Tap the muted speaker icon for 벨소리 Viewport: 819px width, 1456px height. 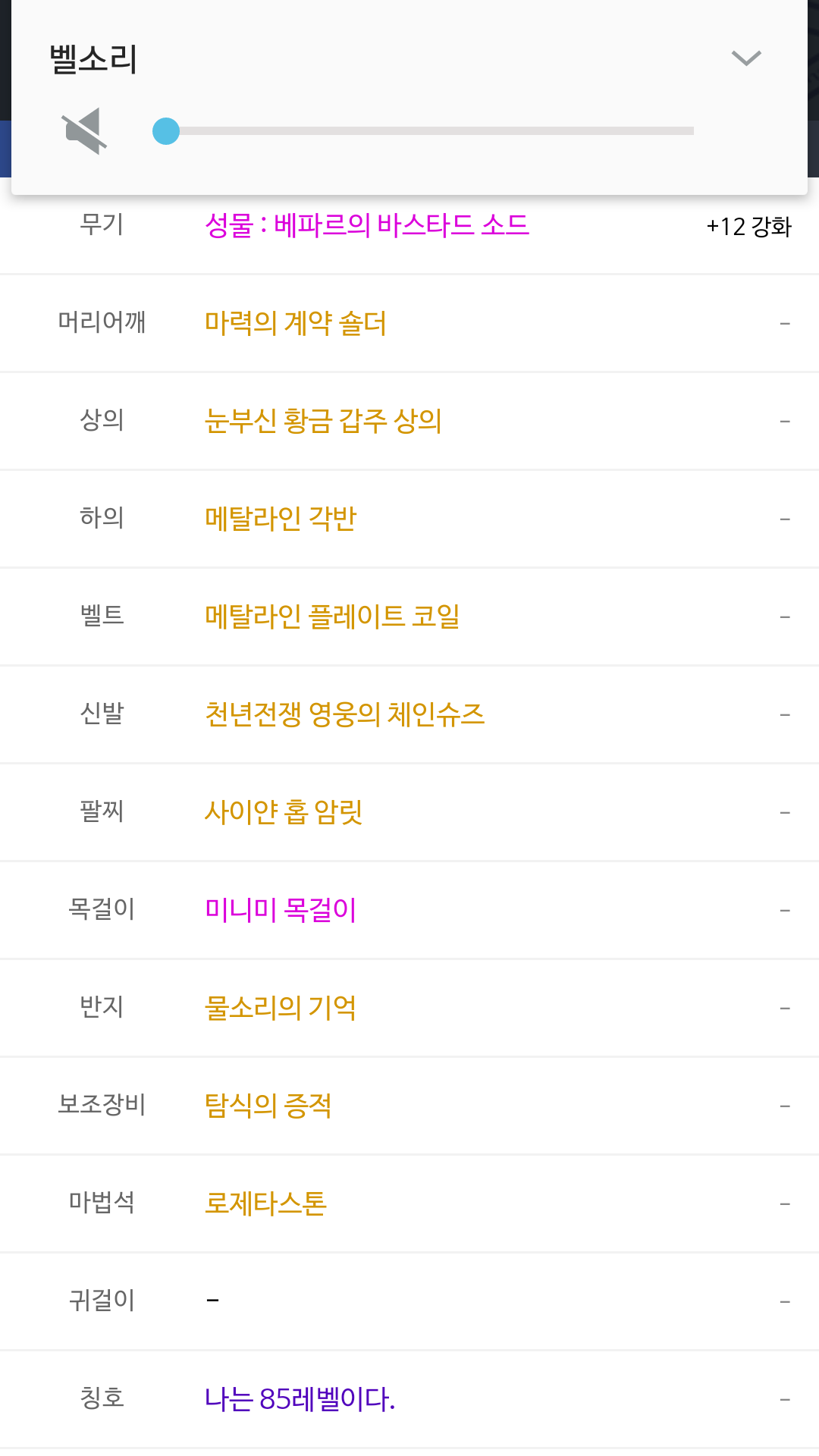[x=83, y=130]
